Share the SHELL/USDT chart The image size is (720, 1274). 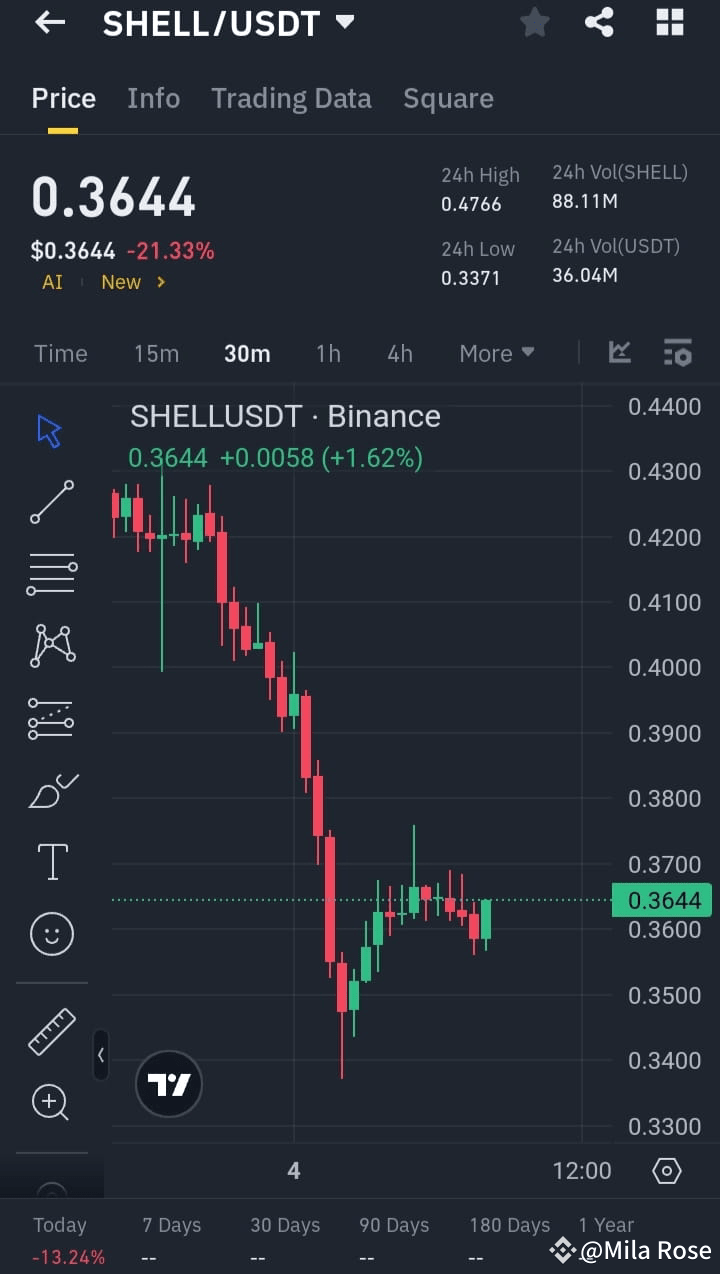coord(599,22)
